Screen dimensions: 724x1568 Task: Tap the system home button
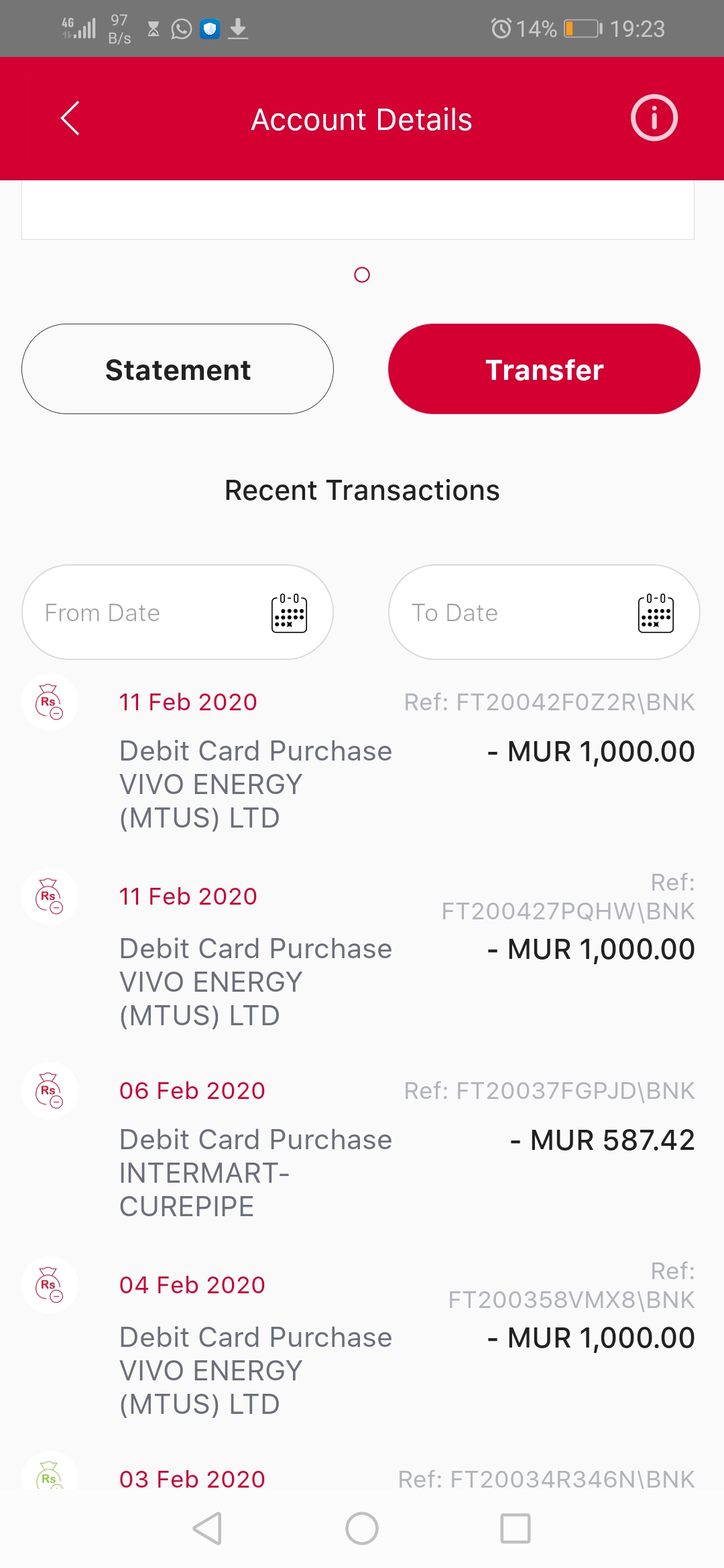[362, 1528]
